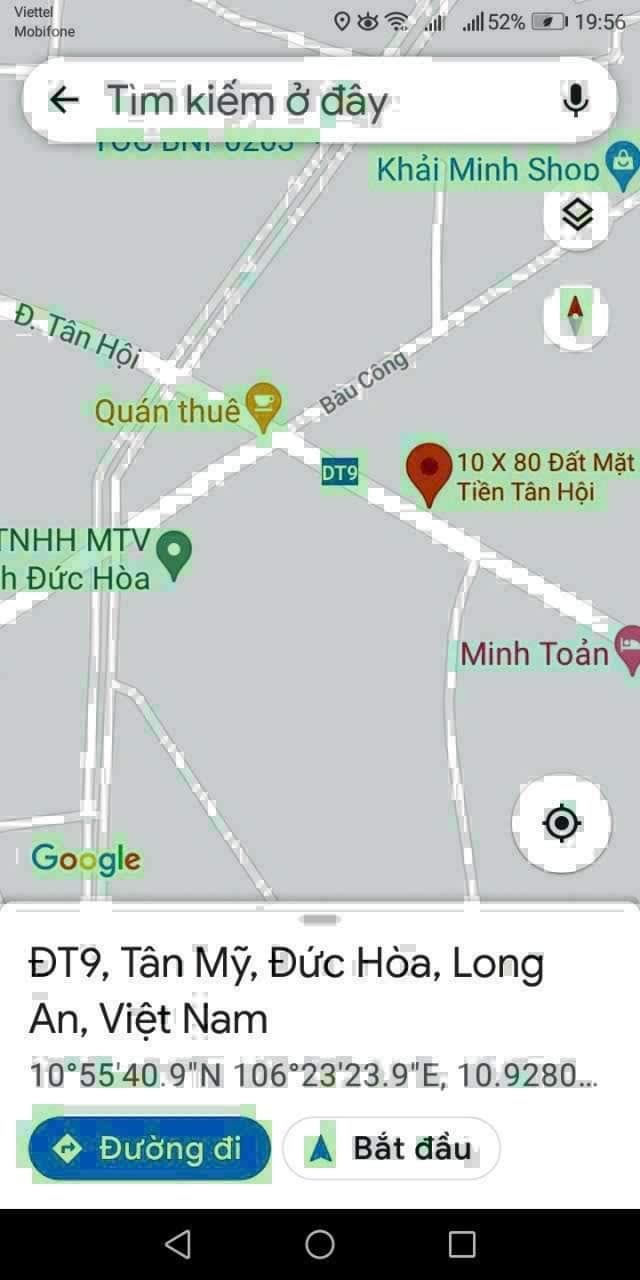The width and height of the screenshot is (640, 1280).
Task: Expand the ĐT9, Tân Mỹ address sheet
Action: point(320,919)
